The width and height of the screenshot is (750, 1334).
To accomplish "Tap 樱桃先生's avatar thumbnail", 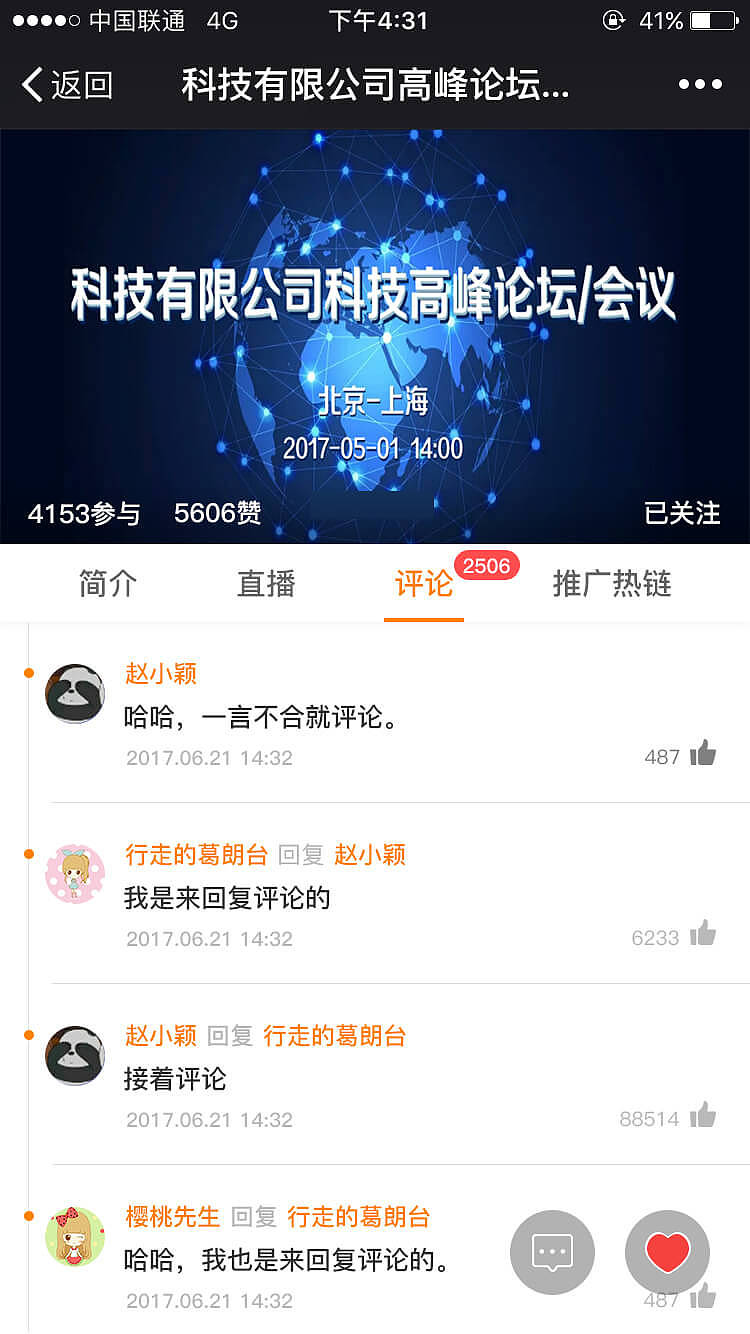I will (75, 1236).
